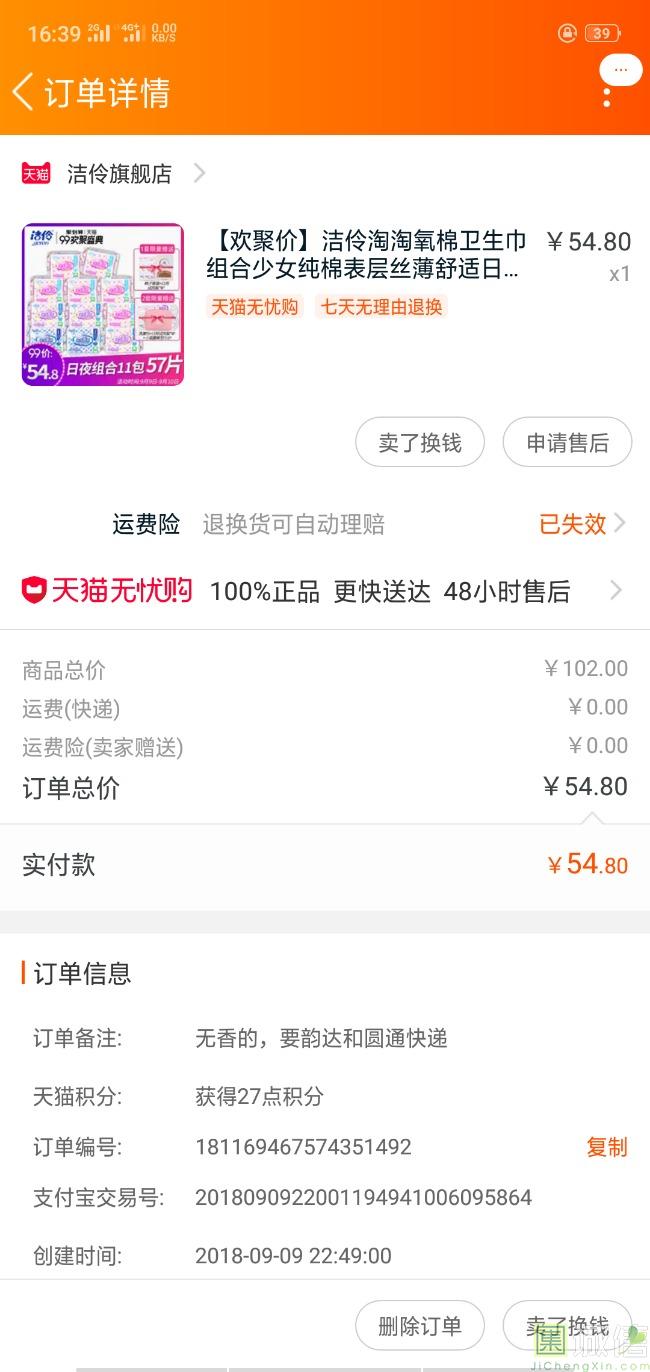Viewport: 650px width, 1372px height.
Task: Open the three-dot overflow menu
Action: [607, 98]
